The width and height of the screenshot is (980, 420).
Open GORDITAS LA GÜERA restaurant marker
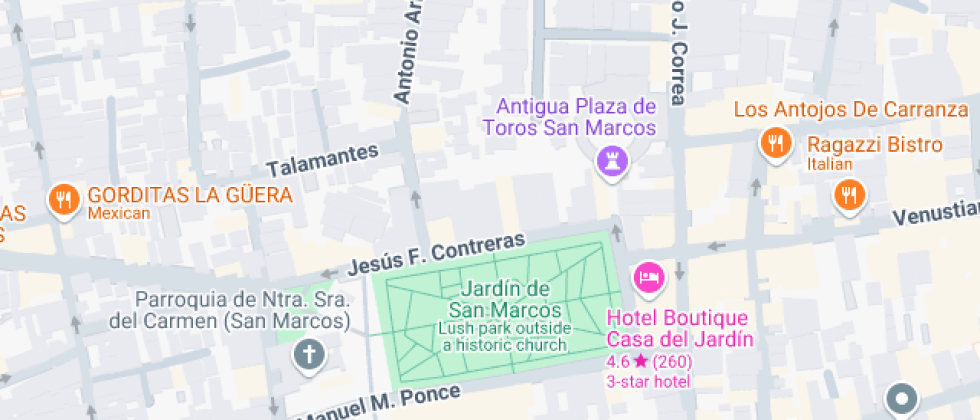click(63, 199)
